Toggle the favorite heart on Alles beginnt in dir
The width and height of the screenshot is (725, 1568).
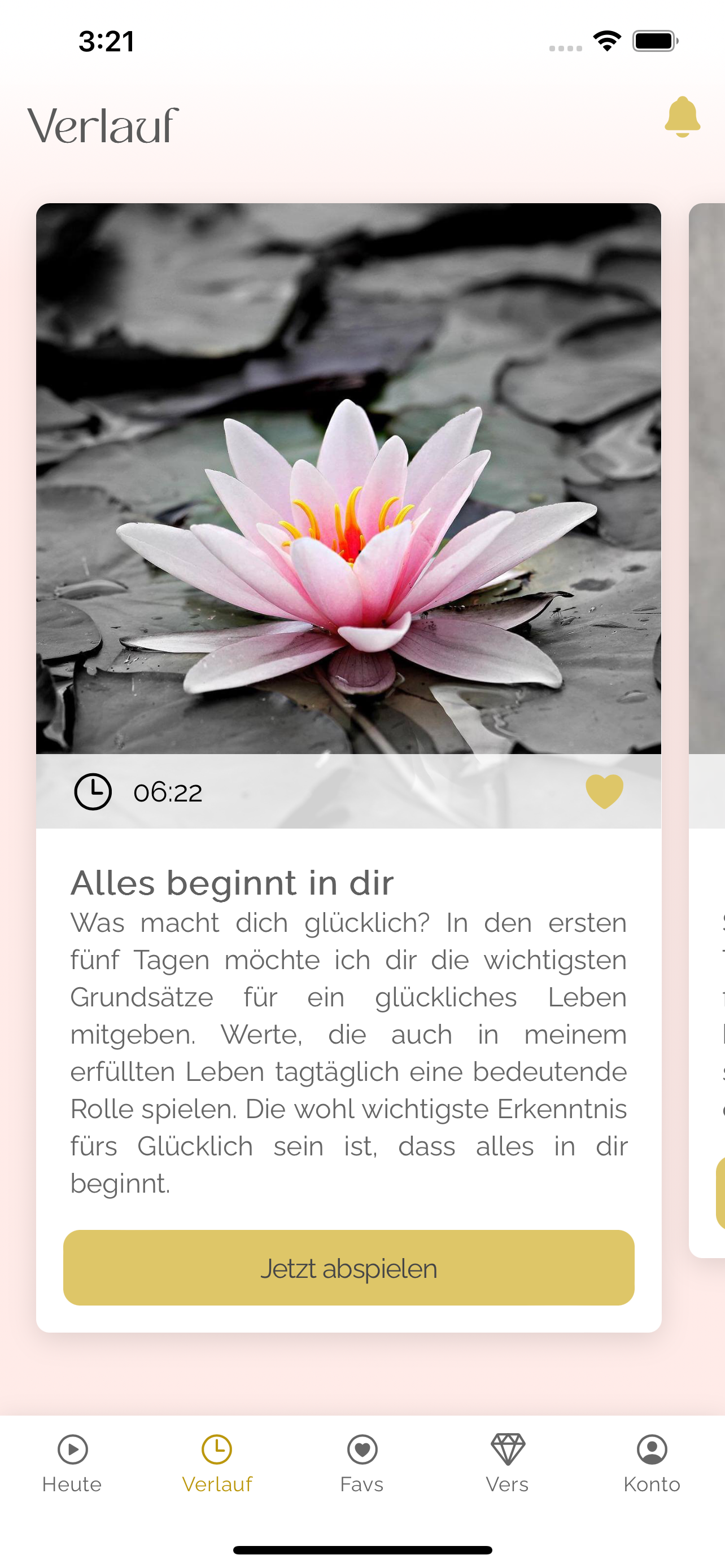tap(604, 791)
